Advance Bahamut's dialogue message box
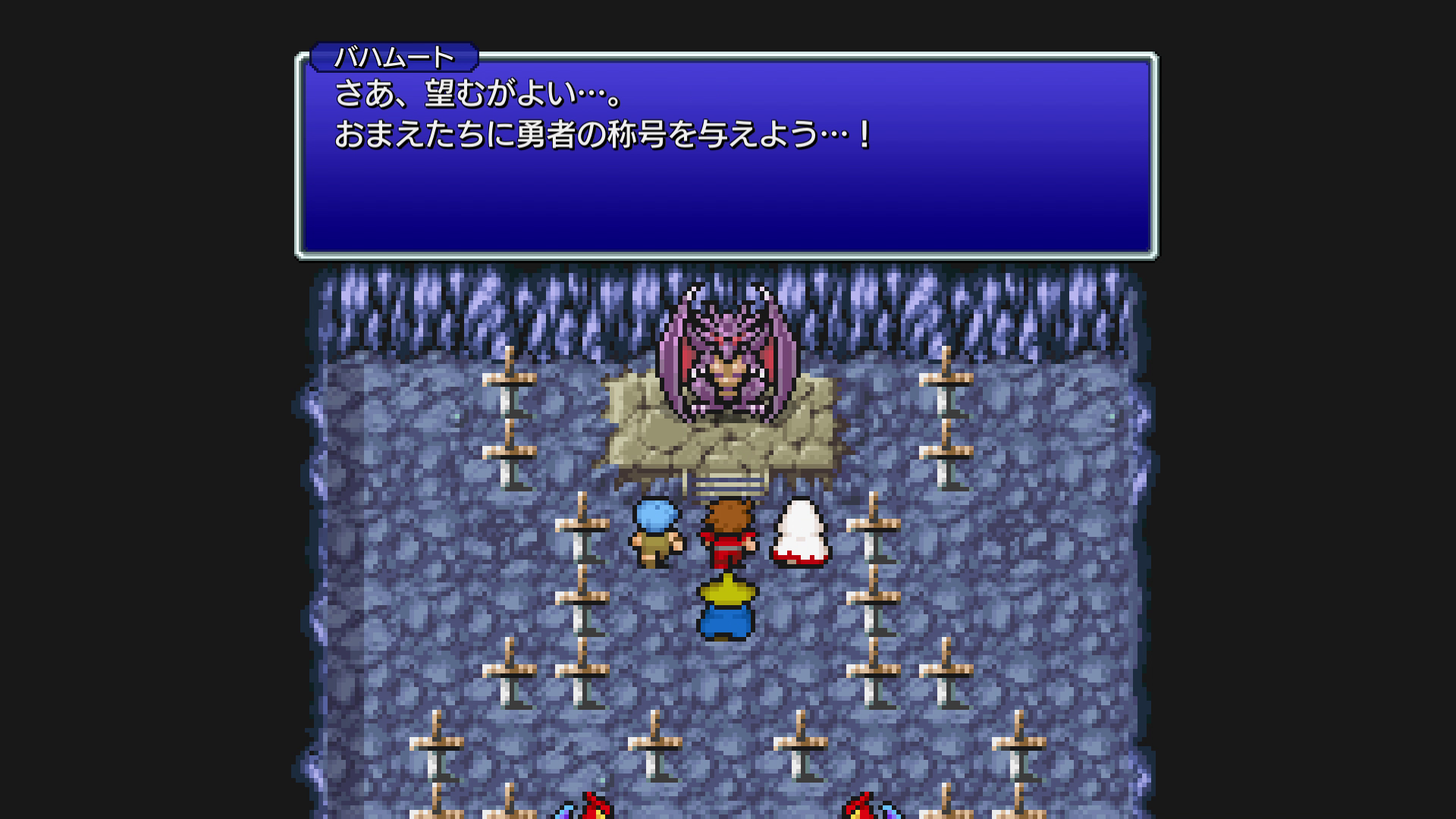Image resolution: width=1456 pixels, height=819 pixels. click(726, 157)
